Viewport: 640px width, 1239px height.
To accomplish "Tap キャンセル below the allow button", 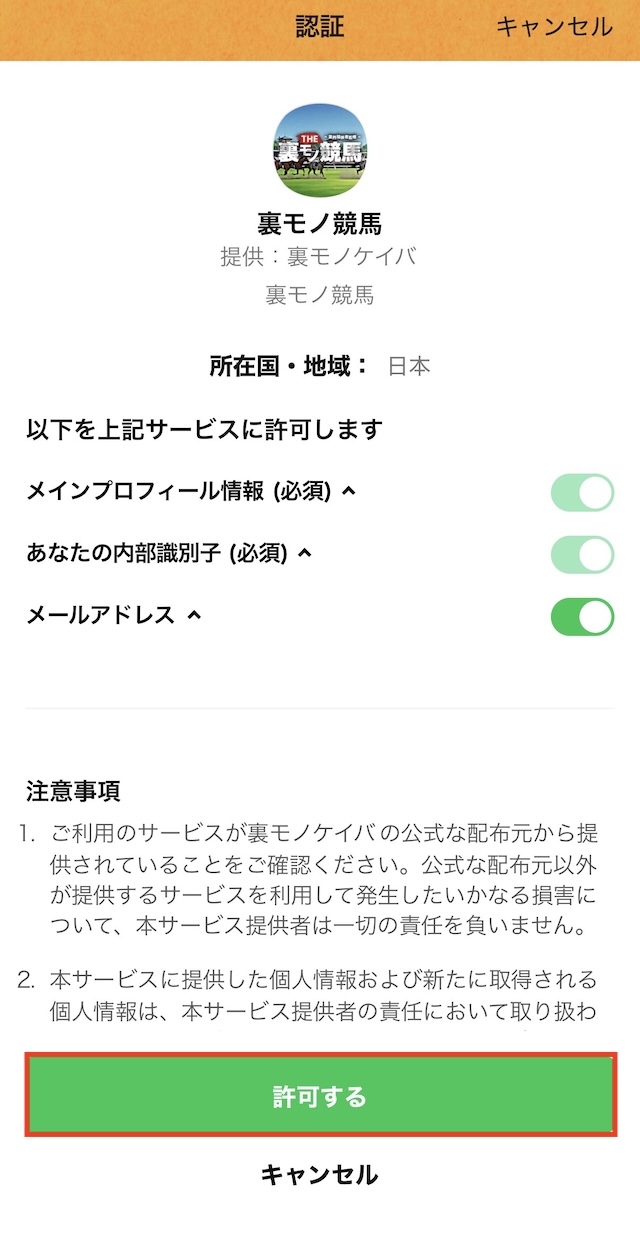I will tap(320, 1174).
